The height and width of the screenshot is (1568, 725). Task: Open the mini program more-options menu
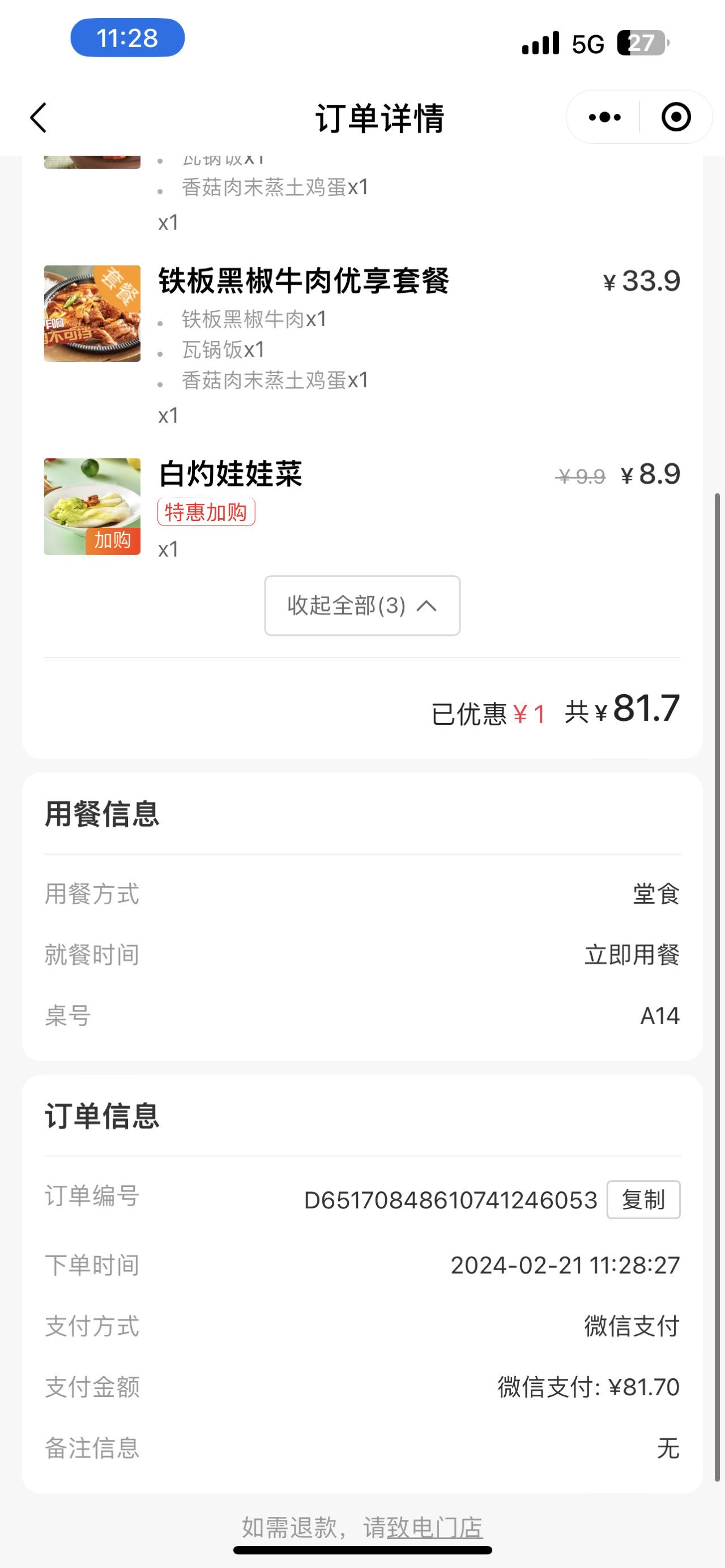tap(604, 117)
